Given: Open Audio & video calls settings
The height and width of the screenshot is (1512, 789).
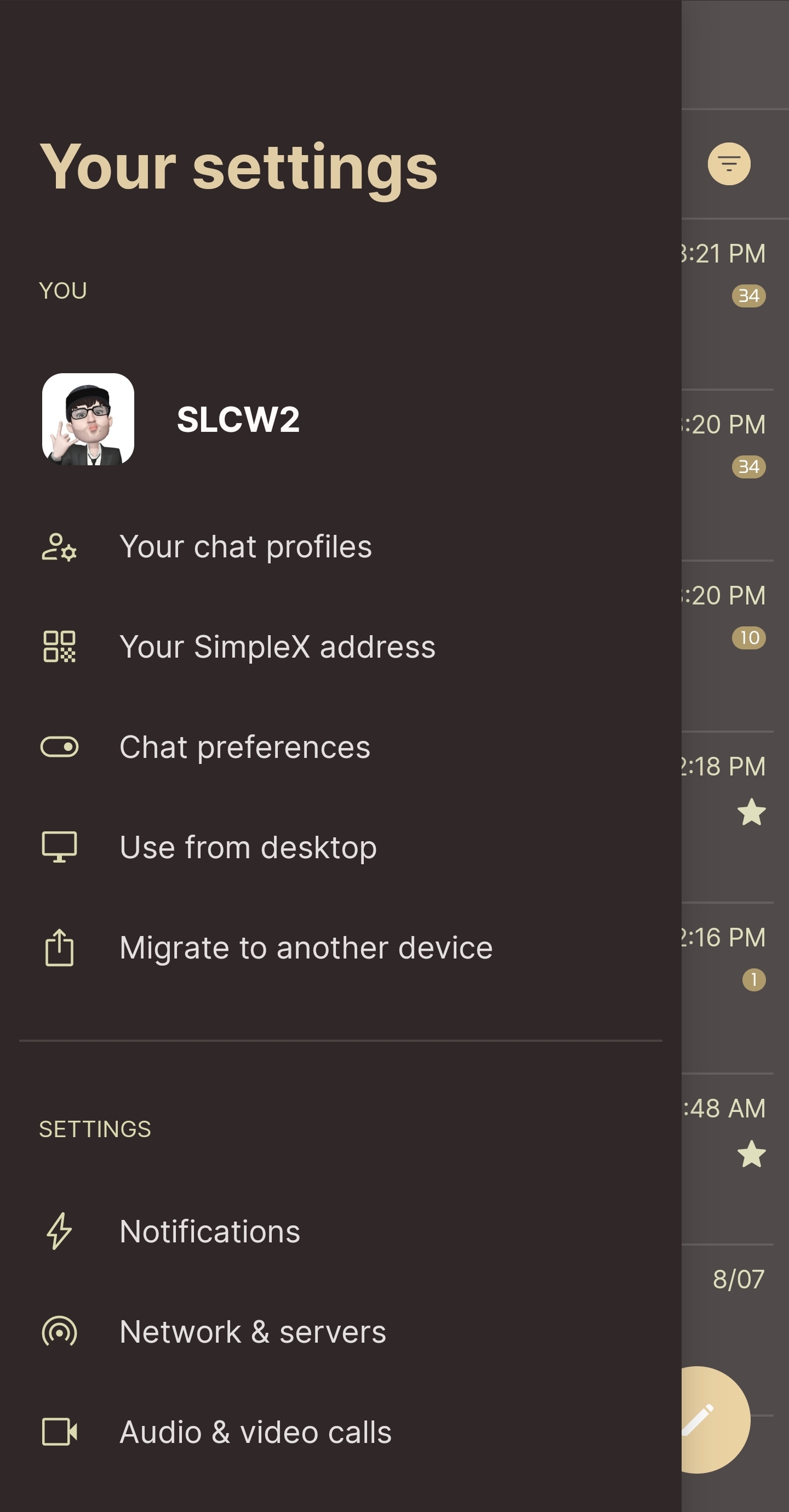Looking at the screenshot, I should (x=255, y=1432).
